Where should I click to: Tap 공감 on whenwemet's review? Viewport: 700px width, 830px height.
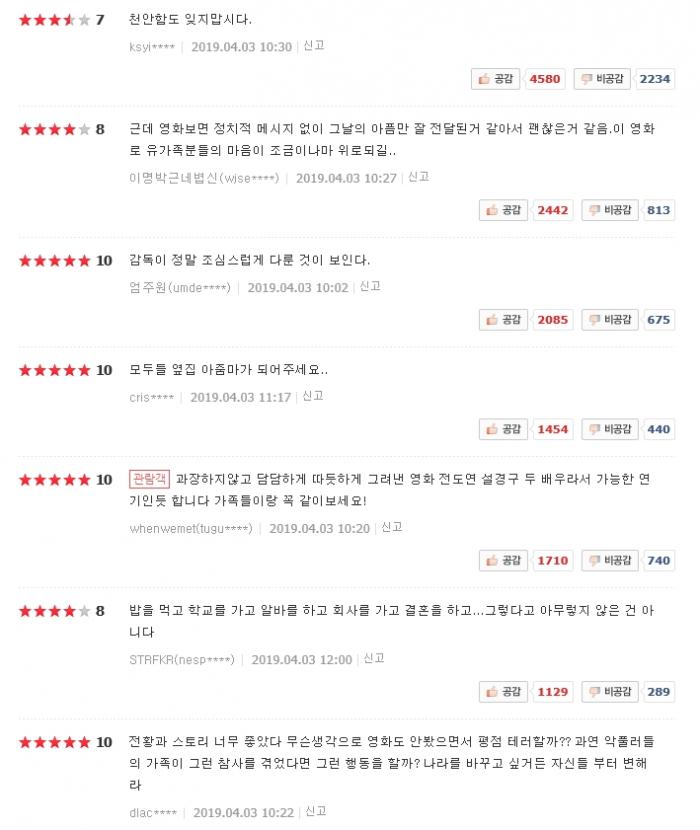pos(503,561)
